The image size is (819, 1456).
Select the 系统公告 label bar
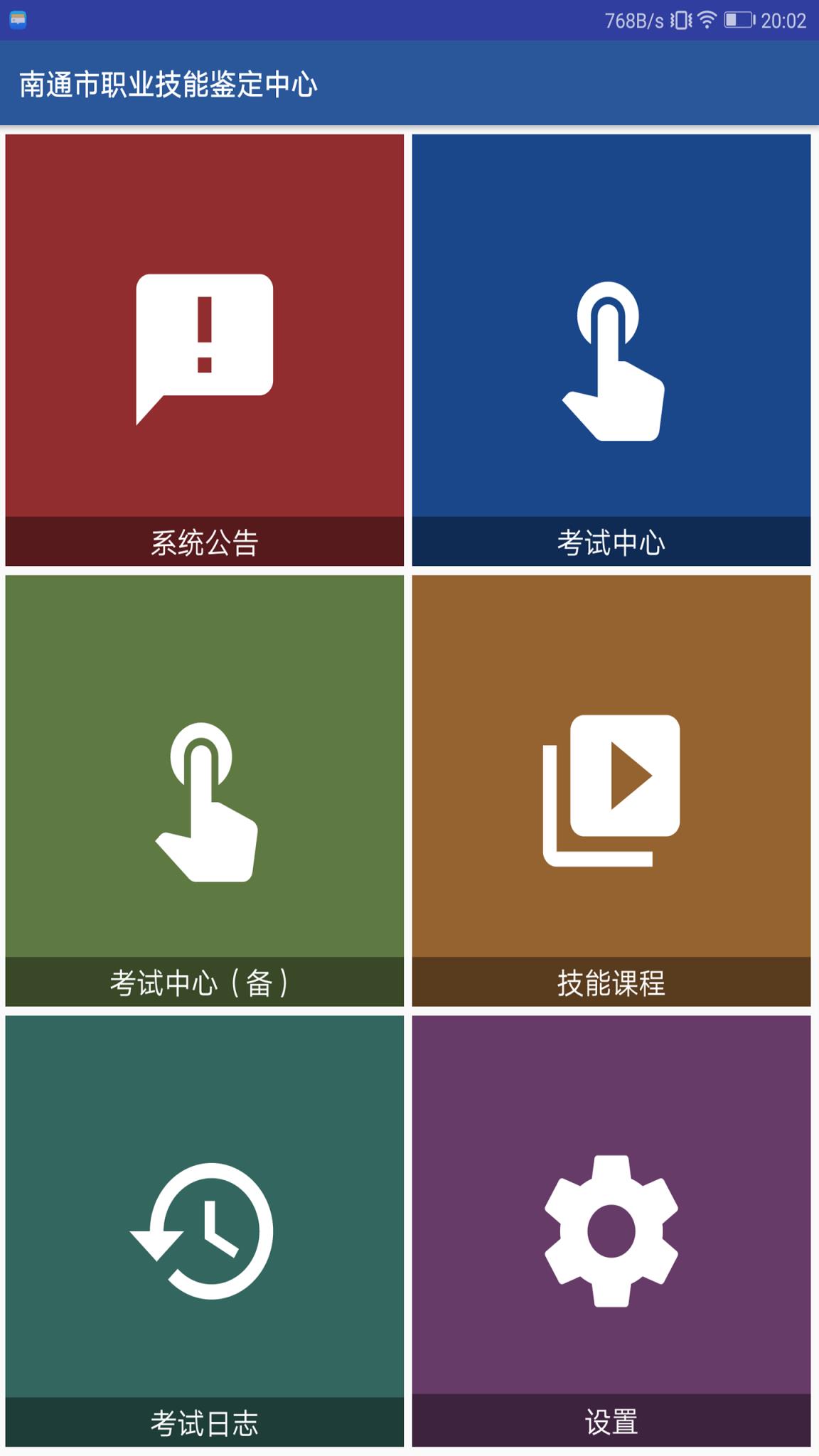(x=204, y=542)
